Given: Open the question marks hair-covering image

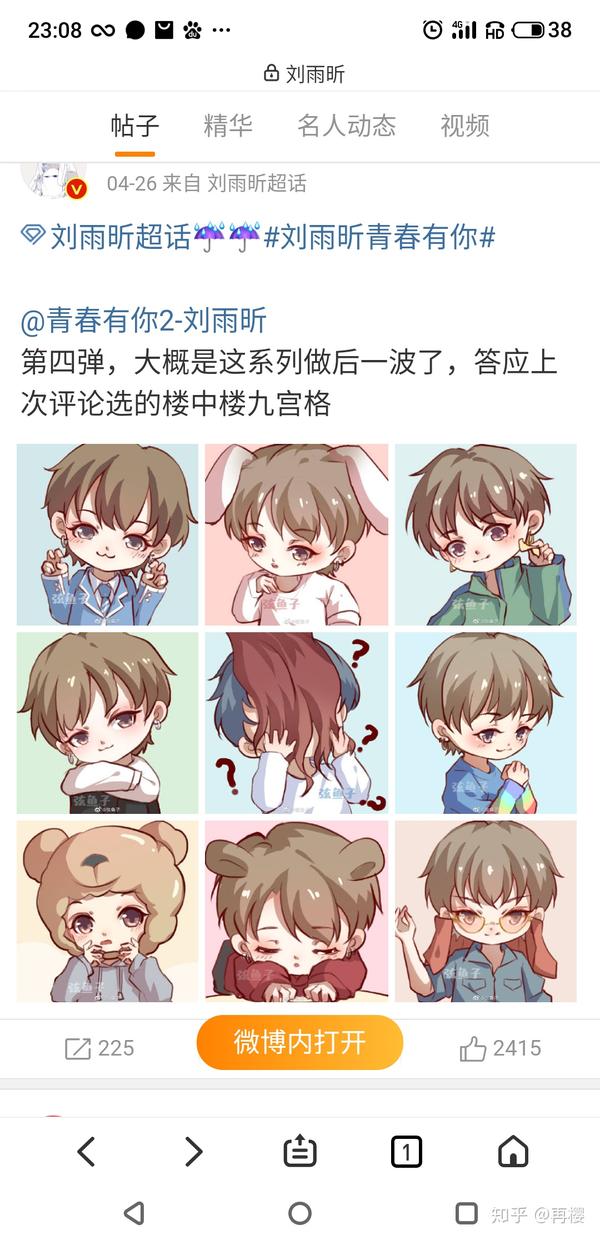Looking at the screenshot, I should 297,723.
